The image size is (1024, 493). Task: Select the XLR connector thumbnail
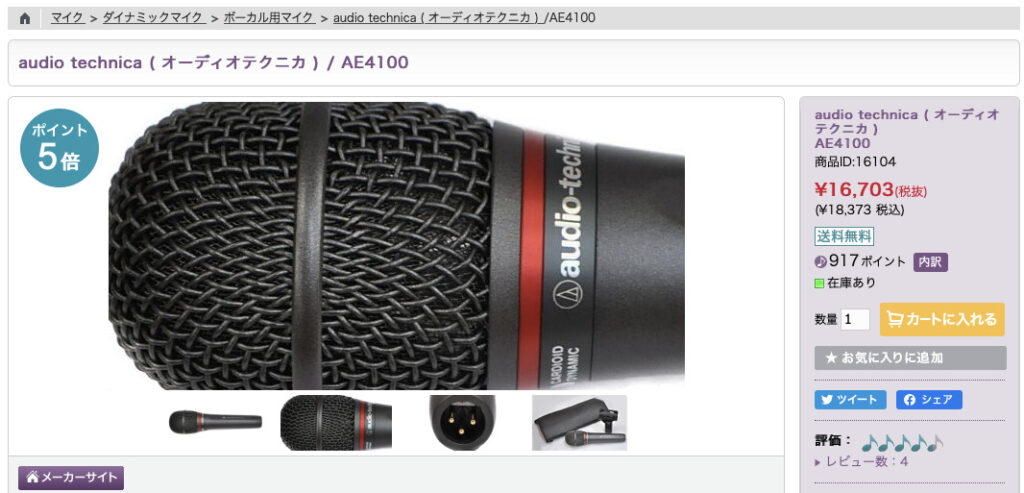pyautogui.click(x=462, y=422)
